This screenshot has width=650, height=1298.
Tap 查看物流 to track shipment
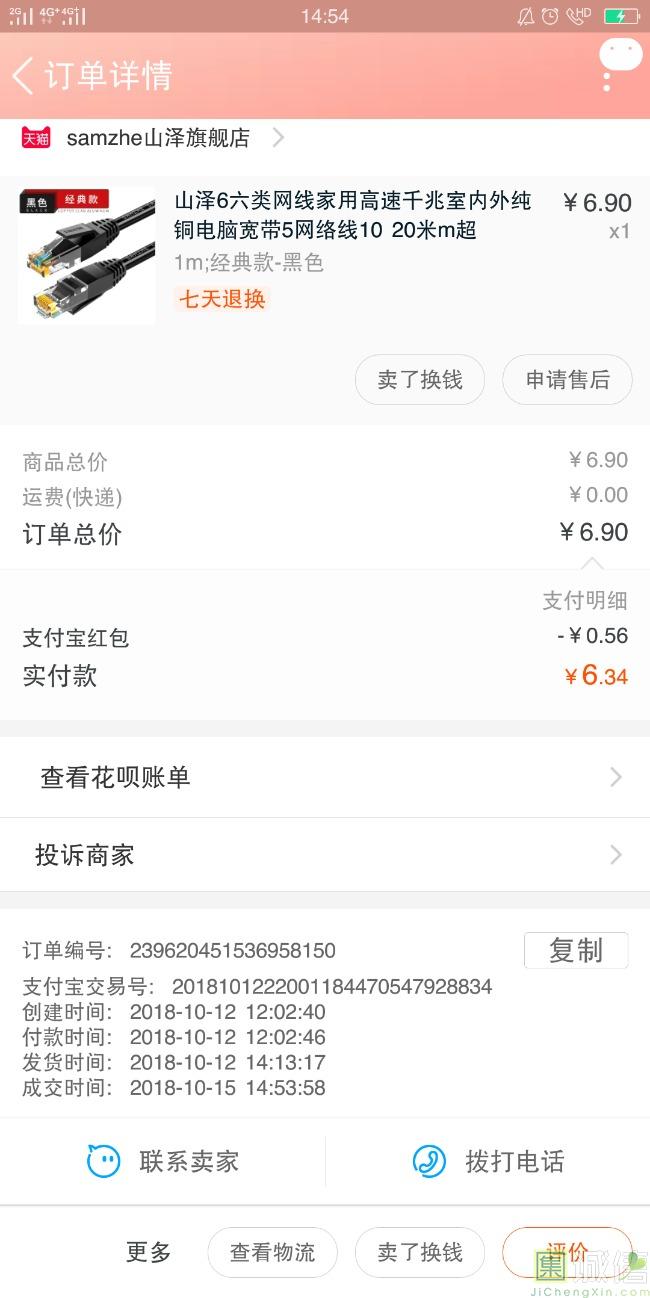coord(272,1252)
